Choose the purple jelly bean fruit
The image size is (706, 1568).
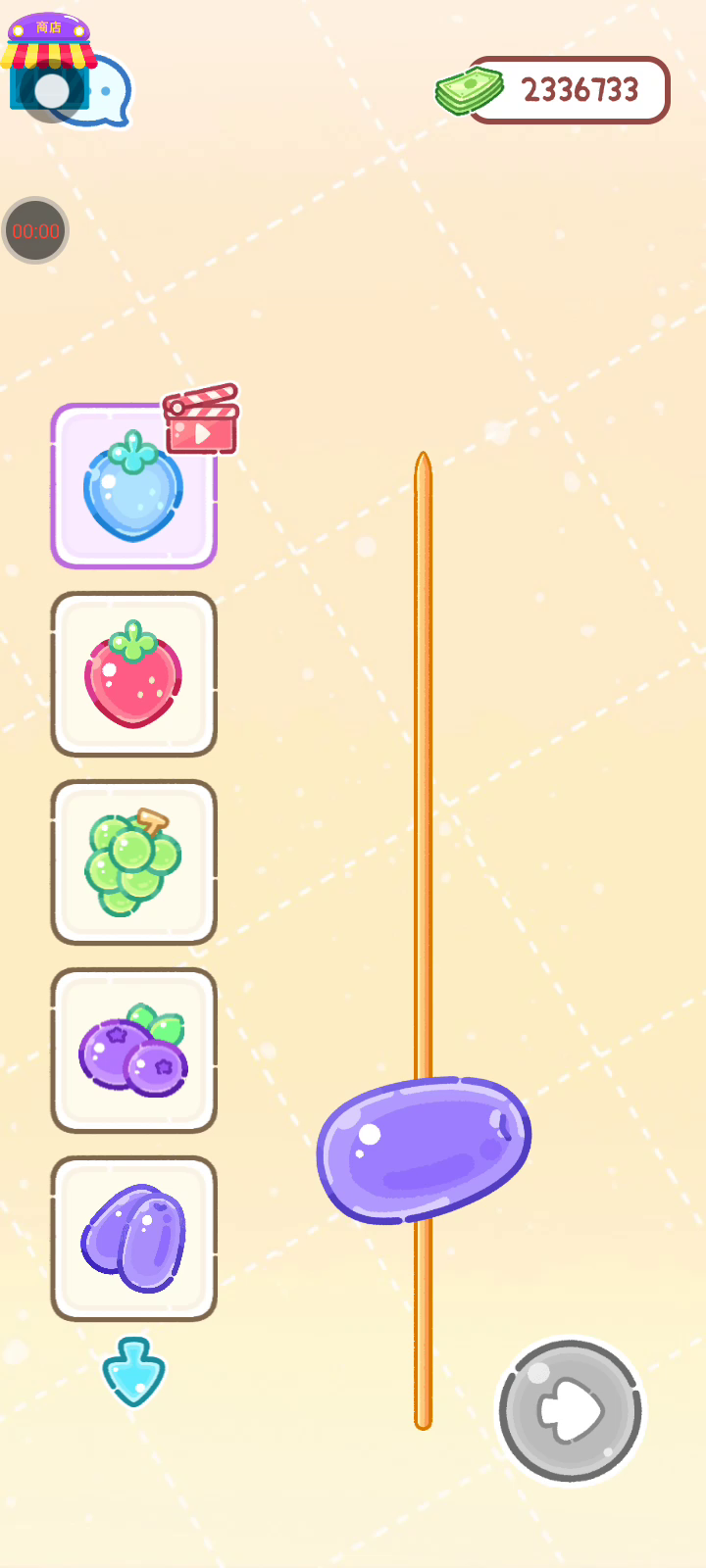point(133,1239)
